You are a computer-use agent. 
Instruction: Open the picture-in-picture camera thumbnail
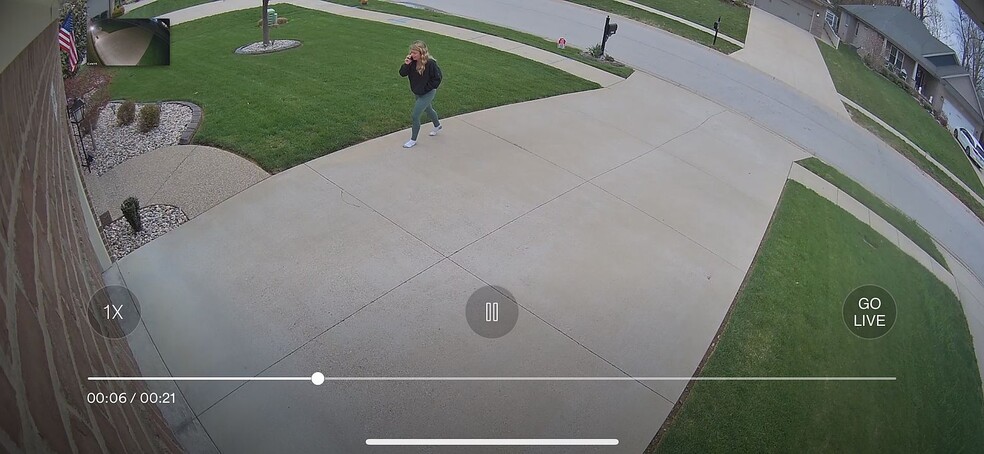click(x=129, y=41)
